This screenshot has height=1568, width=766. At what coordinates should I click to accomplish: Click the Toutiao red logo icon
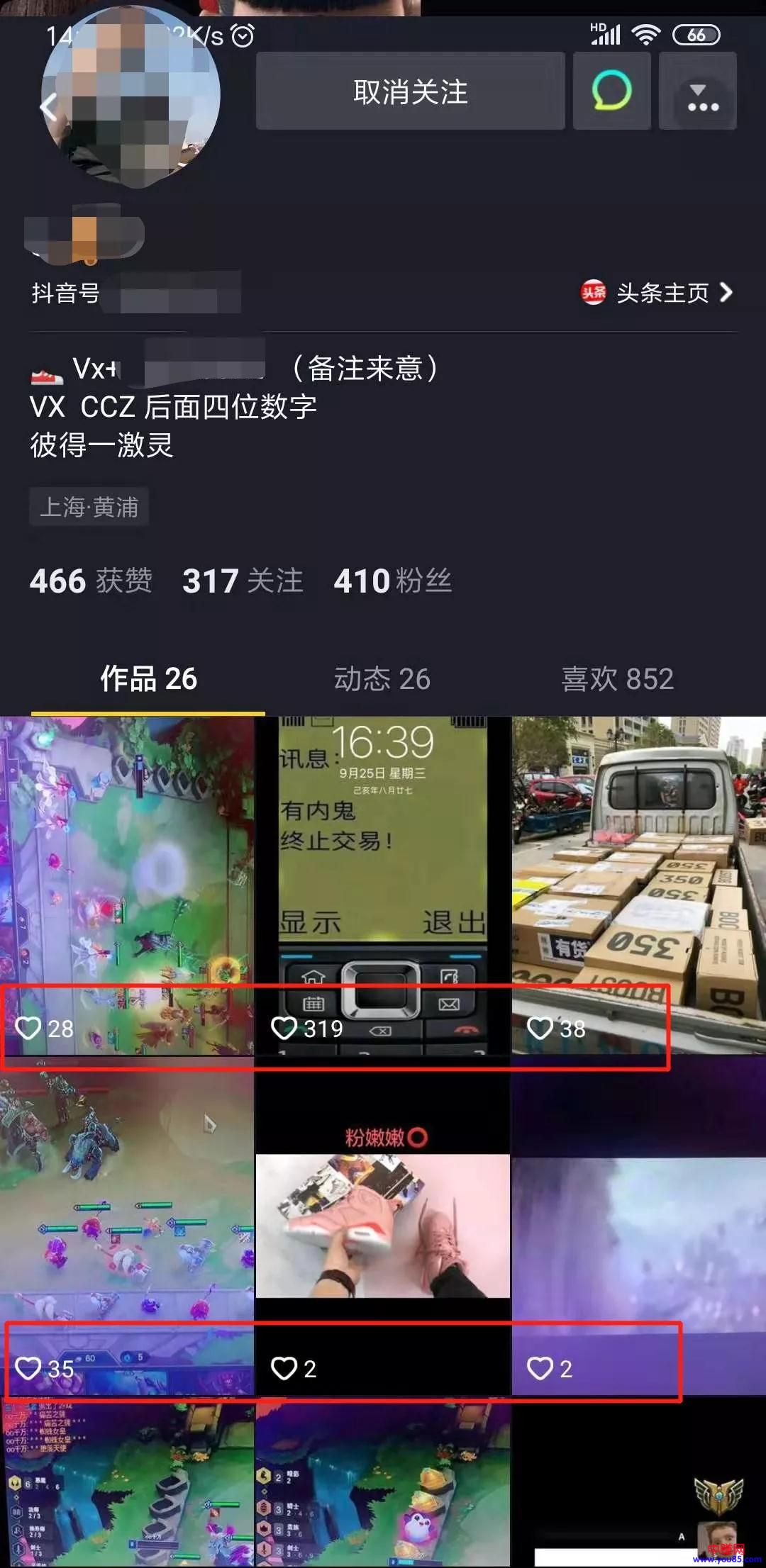click(592, 293)
